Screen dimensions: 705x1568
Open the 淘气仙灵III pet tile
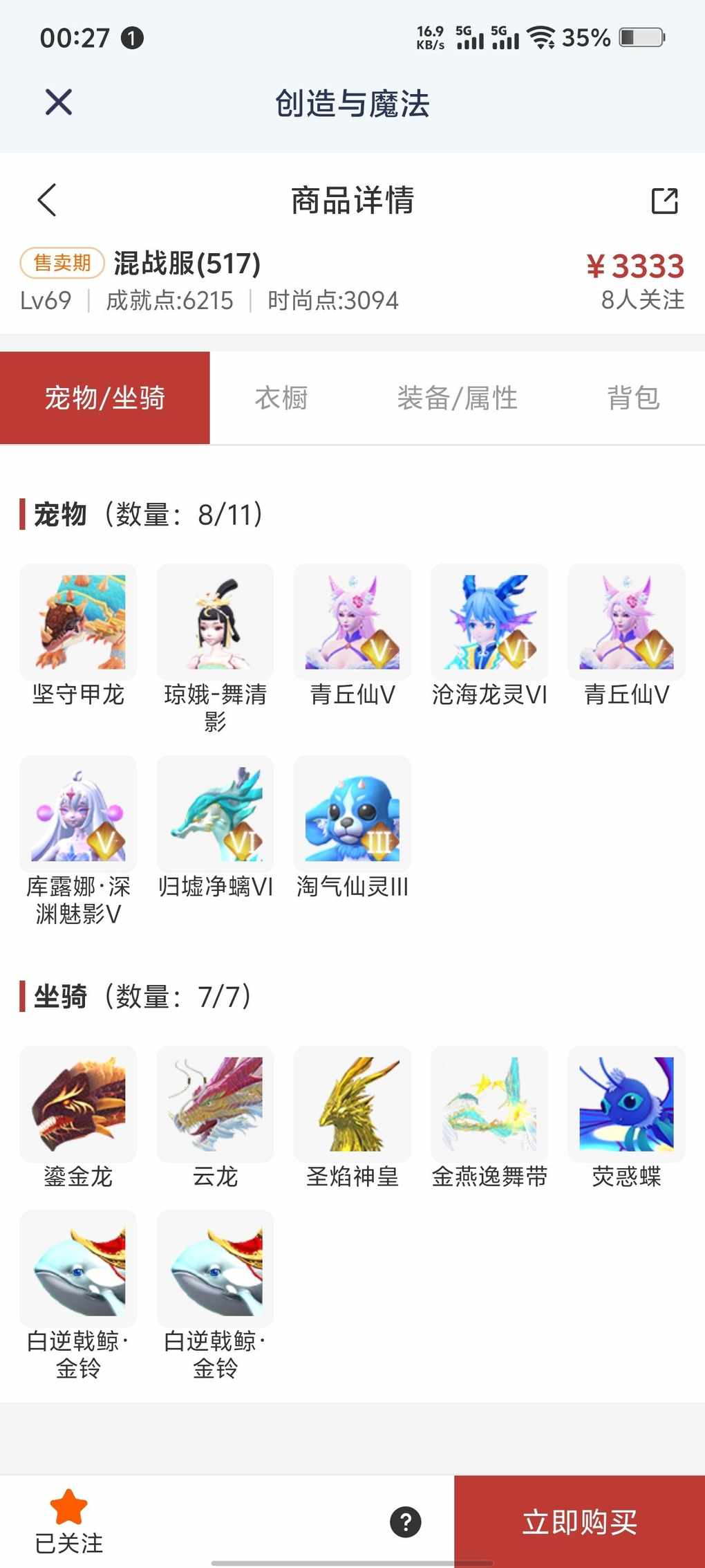352,814
